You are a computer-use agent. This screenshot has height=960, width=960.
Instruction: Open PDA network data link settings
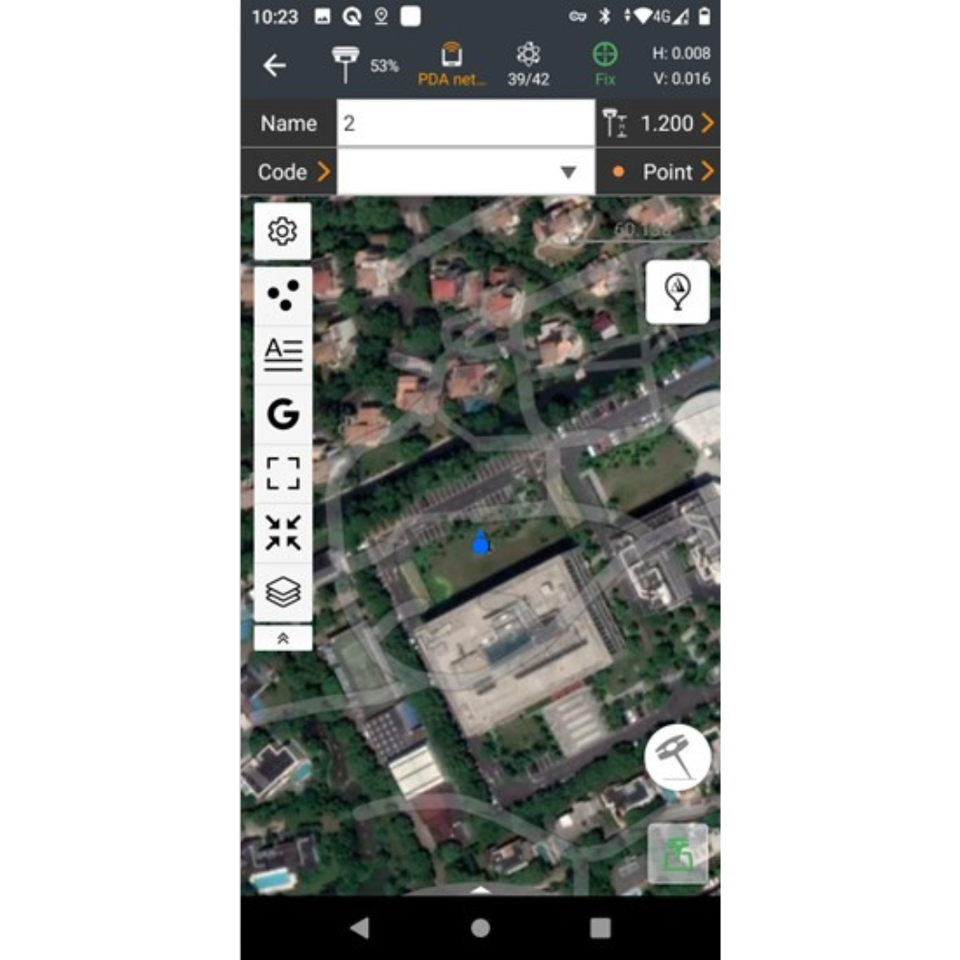(451, 65)
